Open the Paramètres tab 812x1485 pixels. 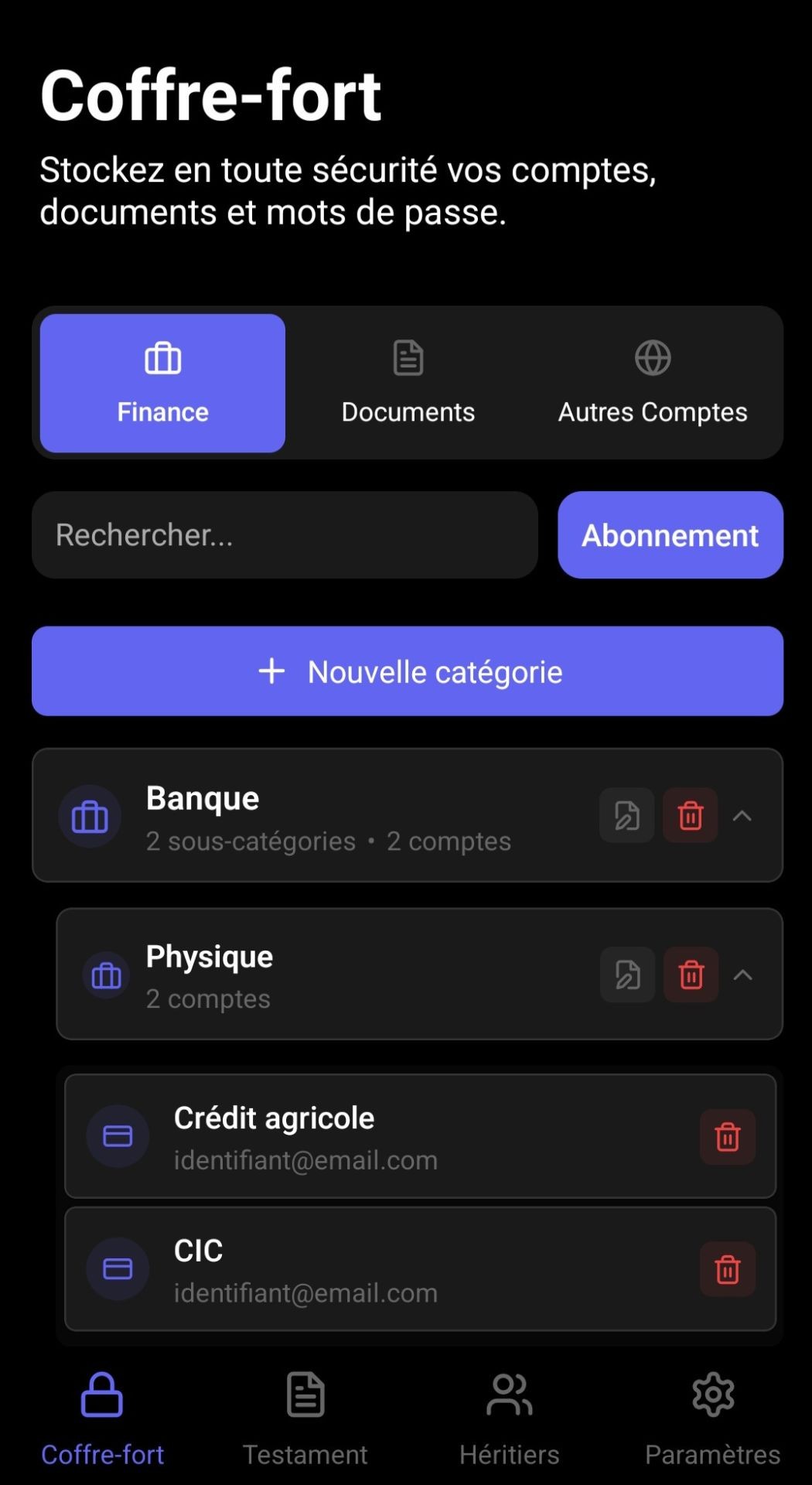[712, 1420]
